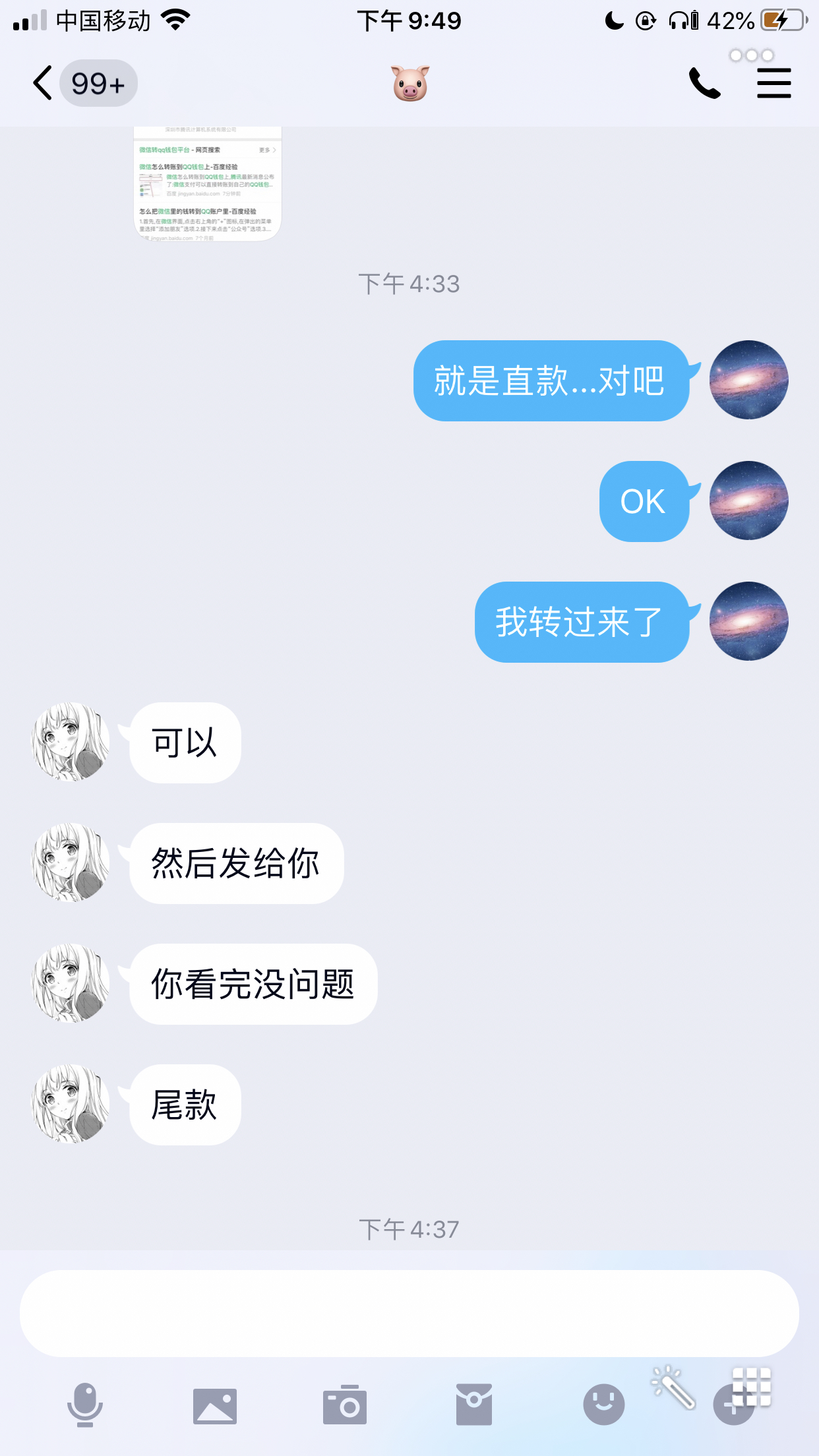
Task: Tap the contact's anime avatar beside 可以
Action: click(x=71, y=742)
